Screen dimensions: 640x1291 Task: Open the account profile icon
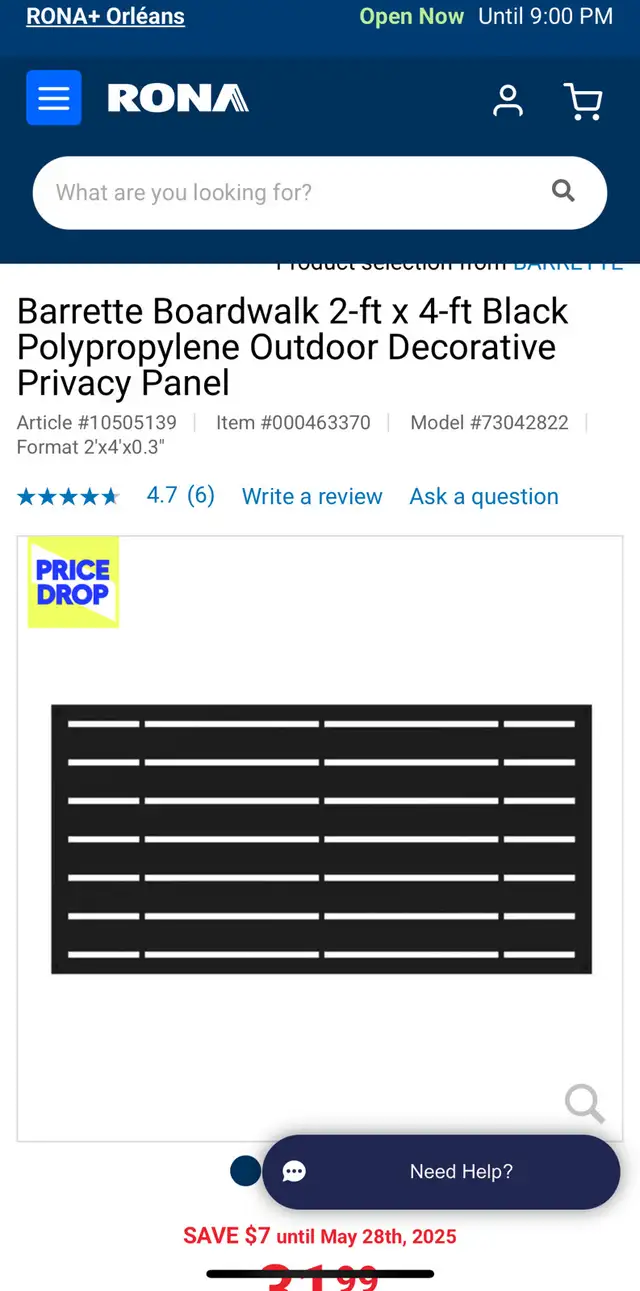tap(508, 100)
